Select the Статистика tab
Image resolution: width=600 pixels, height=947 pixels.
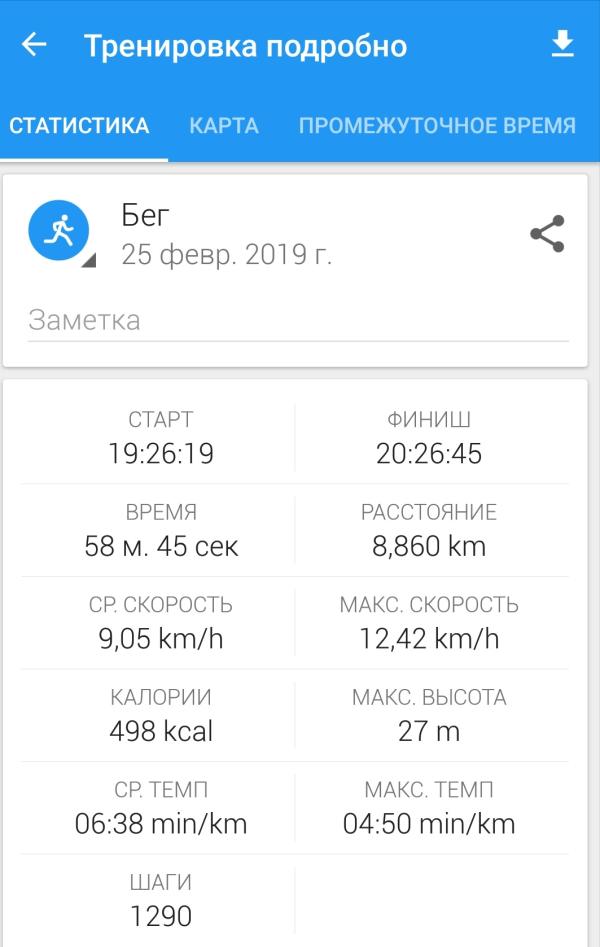pyautogui.click(x=79, y=126)
